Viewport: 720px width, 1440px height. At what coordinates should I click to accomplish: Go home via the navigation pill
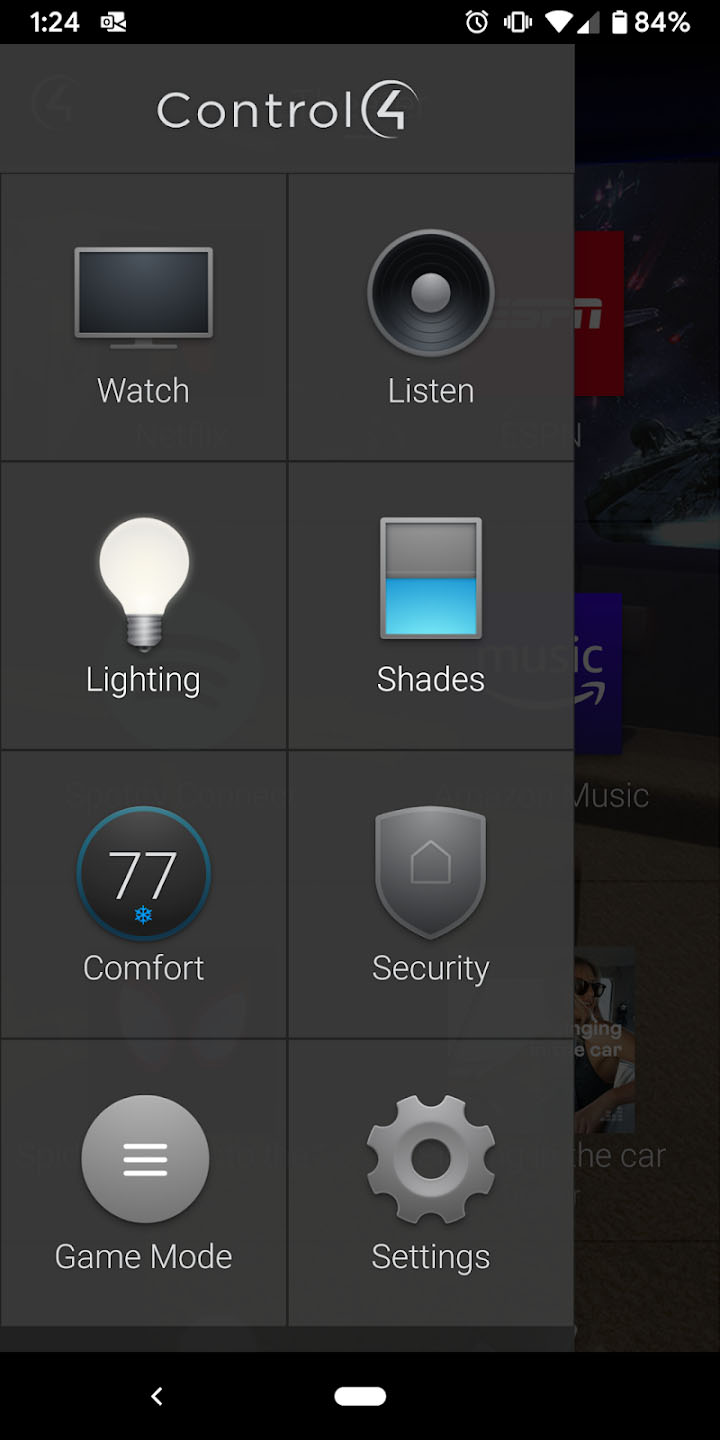click(x=360, y=1396)
